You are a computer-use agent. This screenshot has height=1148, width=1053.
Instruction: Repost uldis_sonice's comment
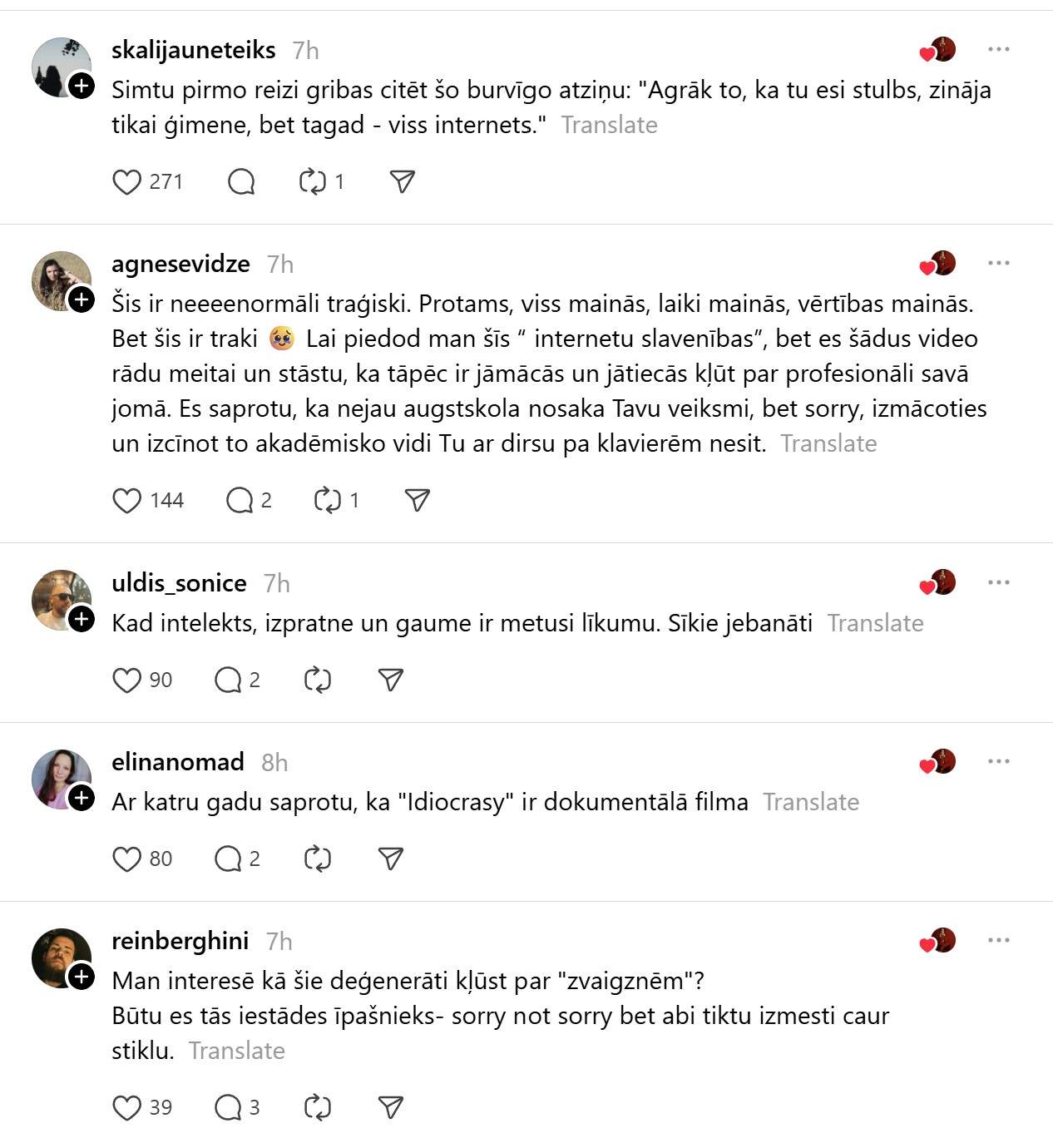click(318, 680)
